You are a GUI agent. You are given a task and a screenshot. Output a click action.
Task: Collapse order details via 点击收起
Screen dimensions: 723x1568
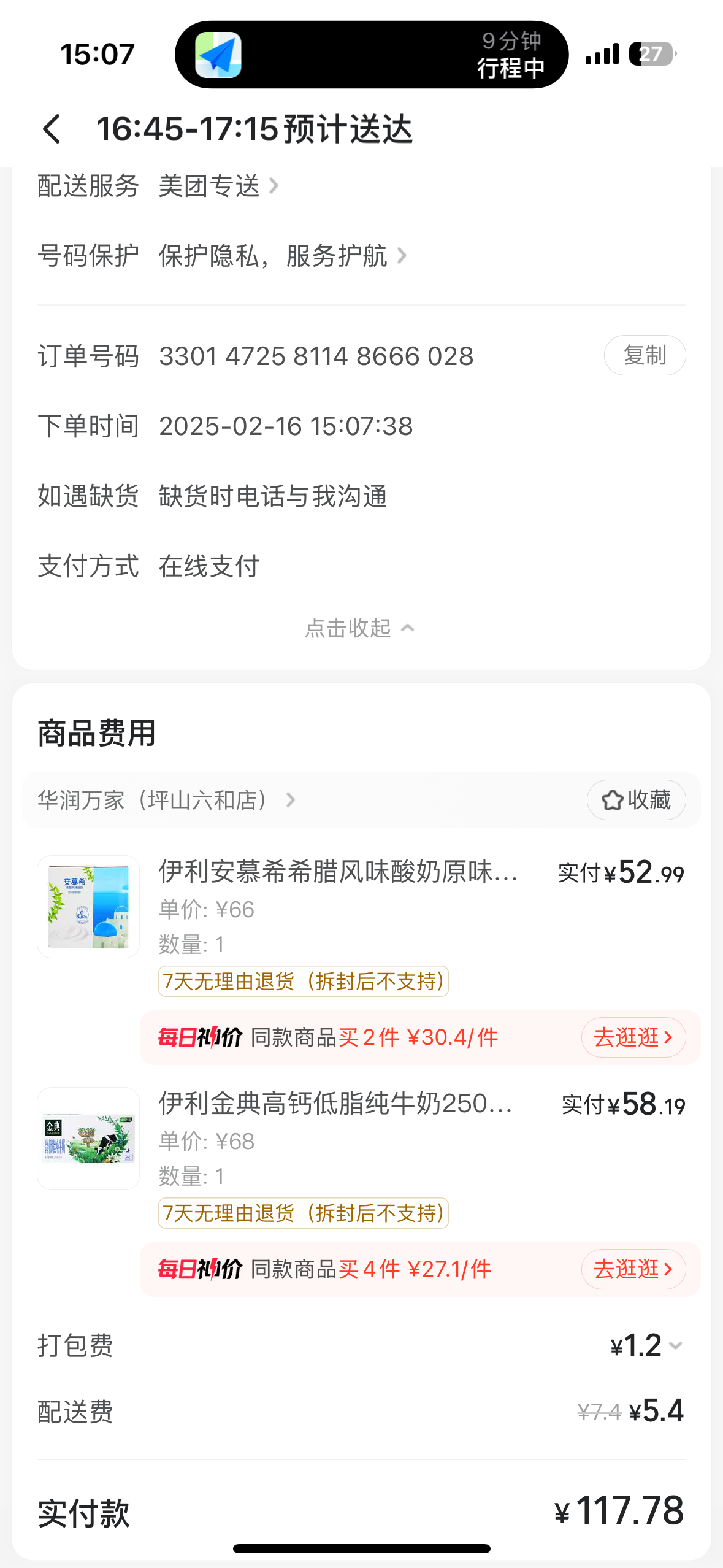361,628
